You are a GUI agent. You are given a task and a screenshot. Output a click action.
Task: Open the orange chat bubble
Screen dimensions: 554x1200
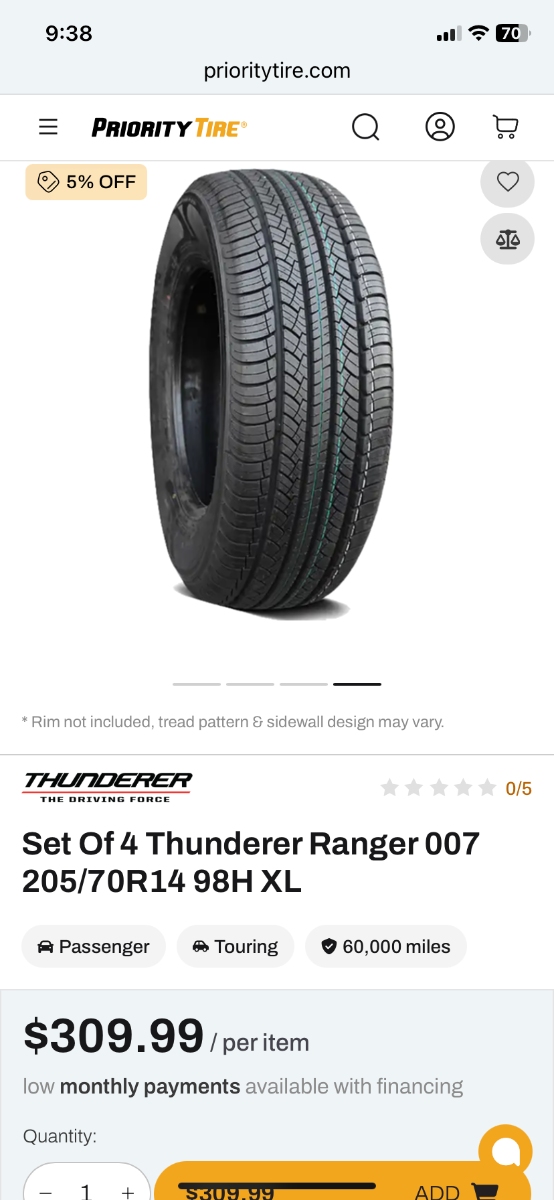pyautogui.click(x=505, y=1152)
